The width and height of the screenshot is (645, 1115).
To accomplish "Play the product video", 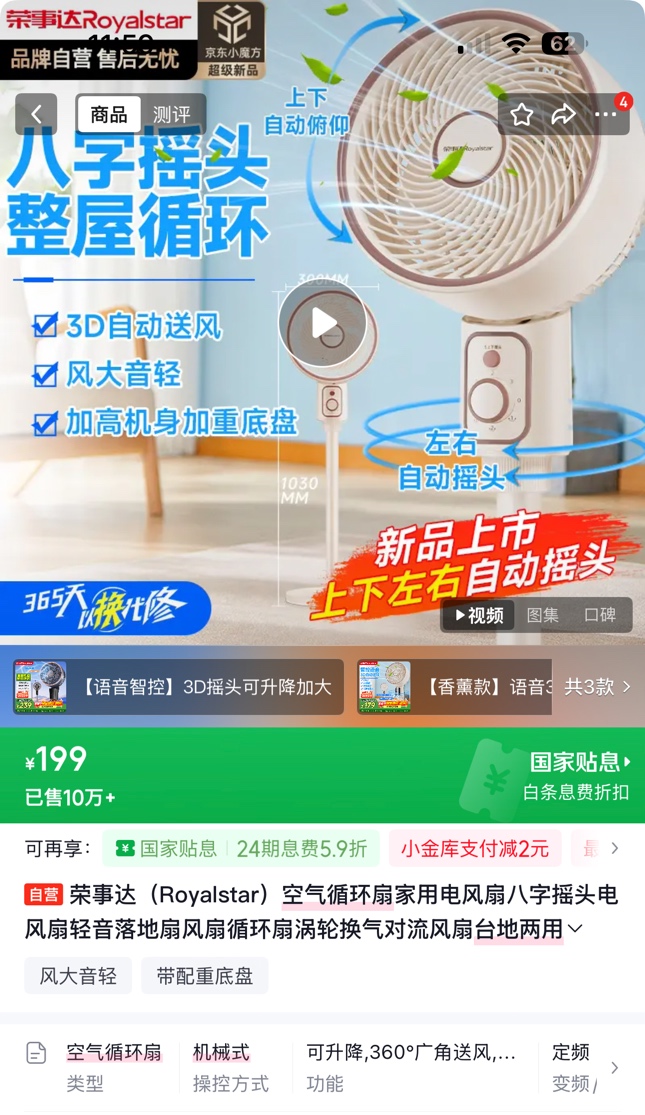I will pyautogui.click(x=322, y=323).
